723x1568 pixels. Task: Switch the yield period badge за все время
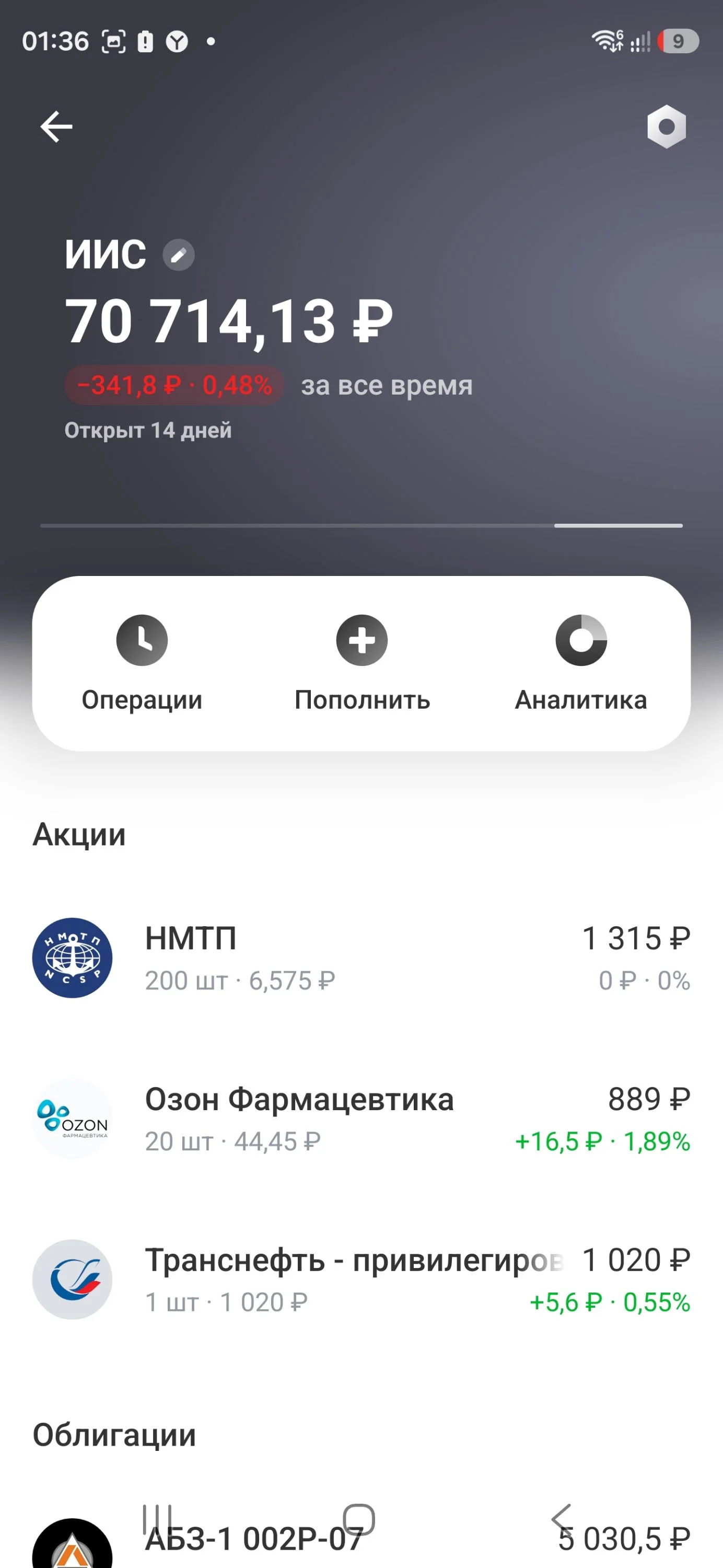(x=269, y=385)
